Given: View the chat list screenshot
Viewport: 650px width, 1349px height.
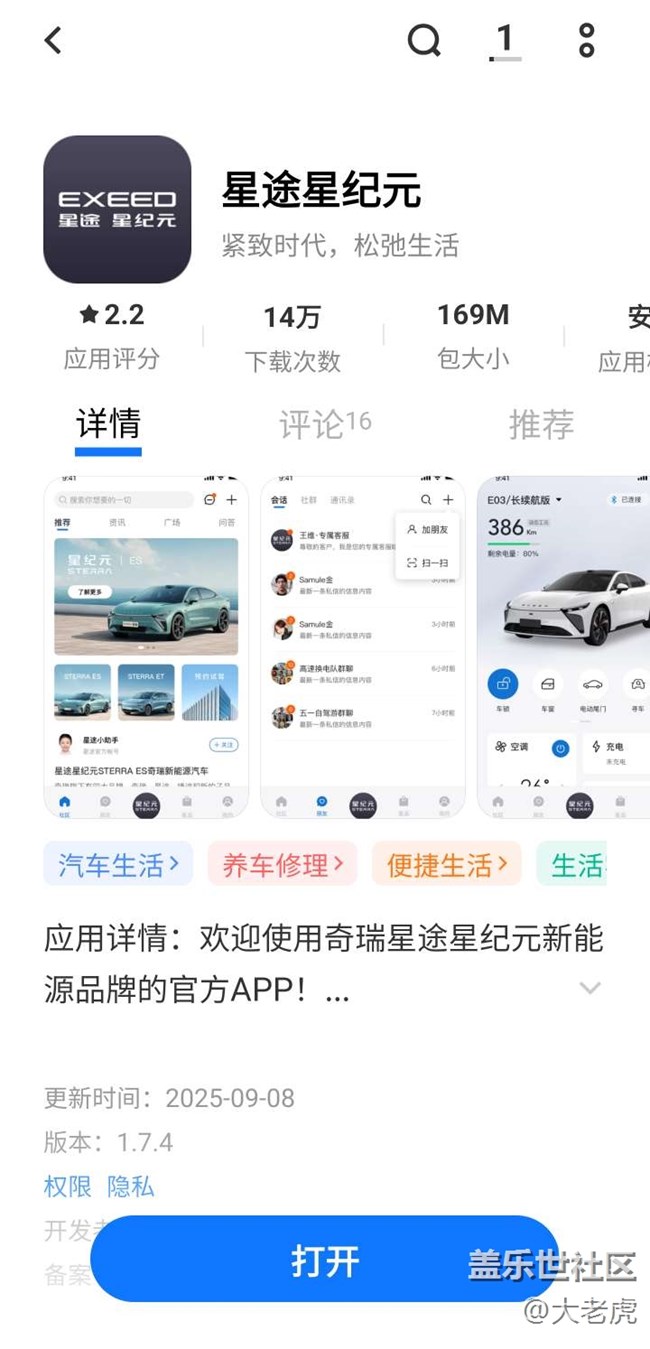Looking at the screenshot, I should 362,647.
